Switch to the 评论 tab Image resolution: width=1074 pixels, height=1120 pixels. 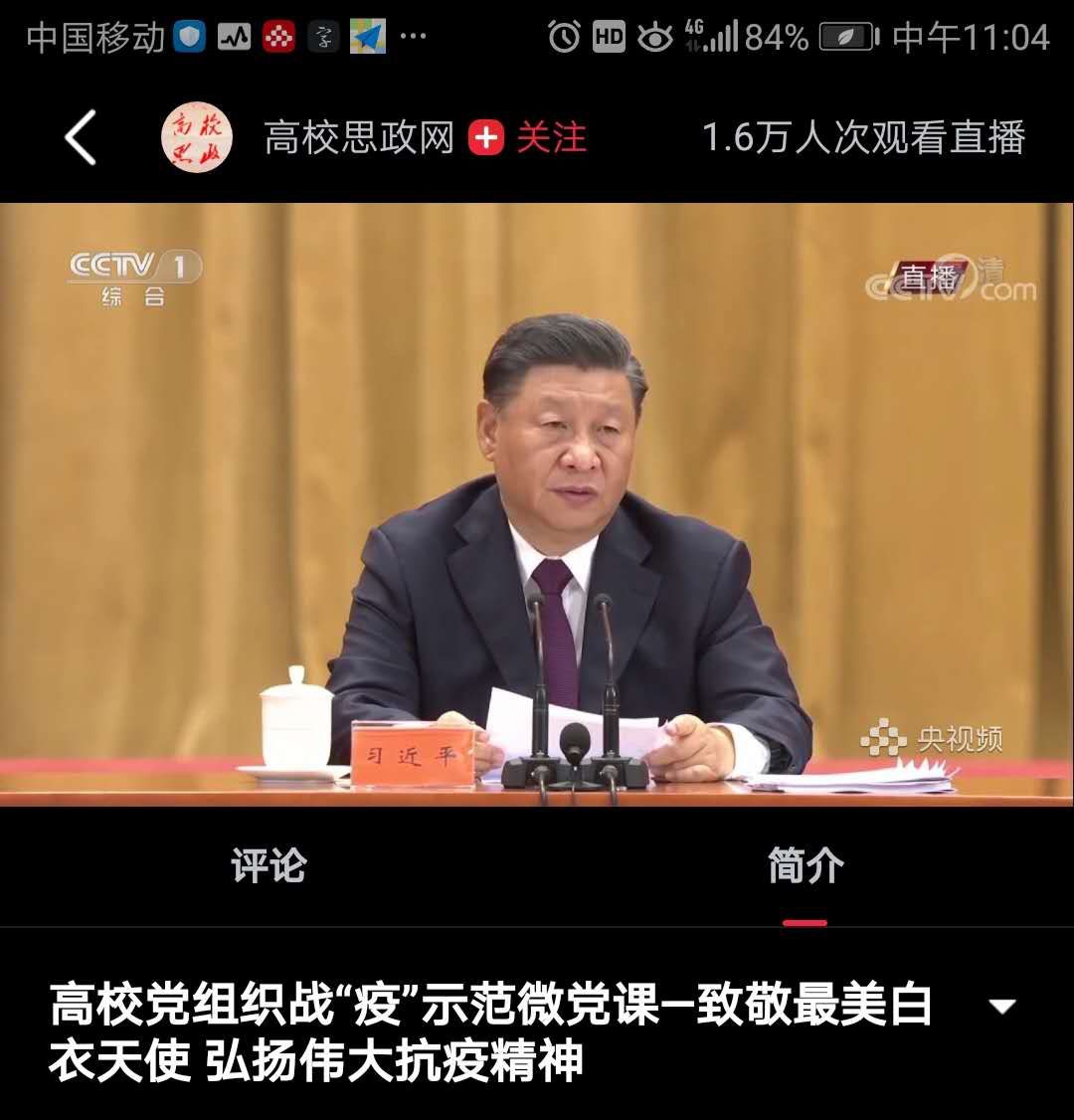(268, 865)
